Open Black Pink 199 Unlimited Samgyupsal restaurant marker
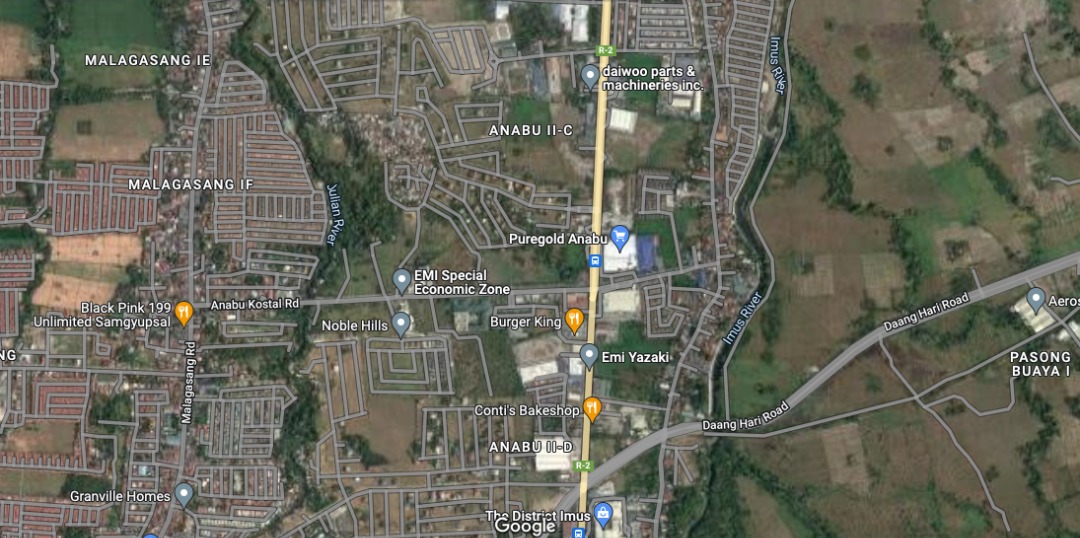The height and width of the screenshot is (538, 1080). pyautogui.click(x=184, y=314)
